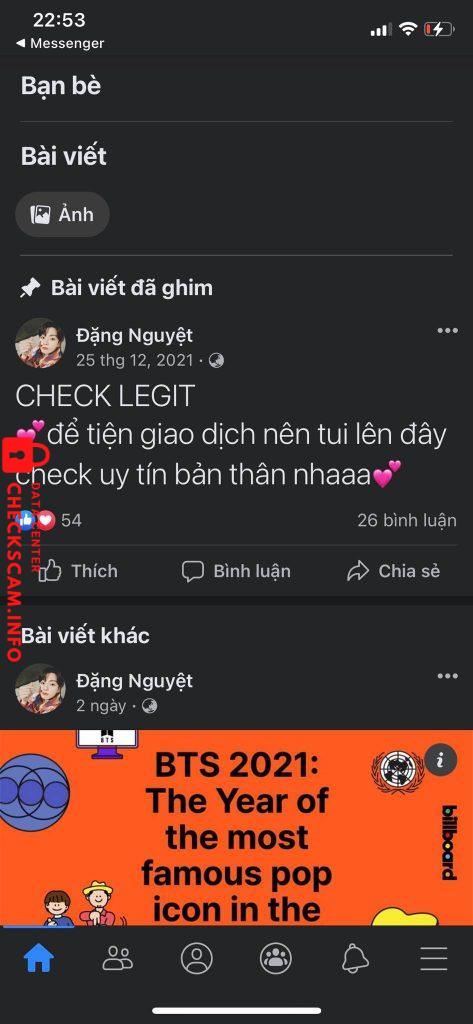Open Đặng Nguyệt's avatar on pinned post
Image resolution: width=473 pixels, height=1024 pixels.
(40, 344)
